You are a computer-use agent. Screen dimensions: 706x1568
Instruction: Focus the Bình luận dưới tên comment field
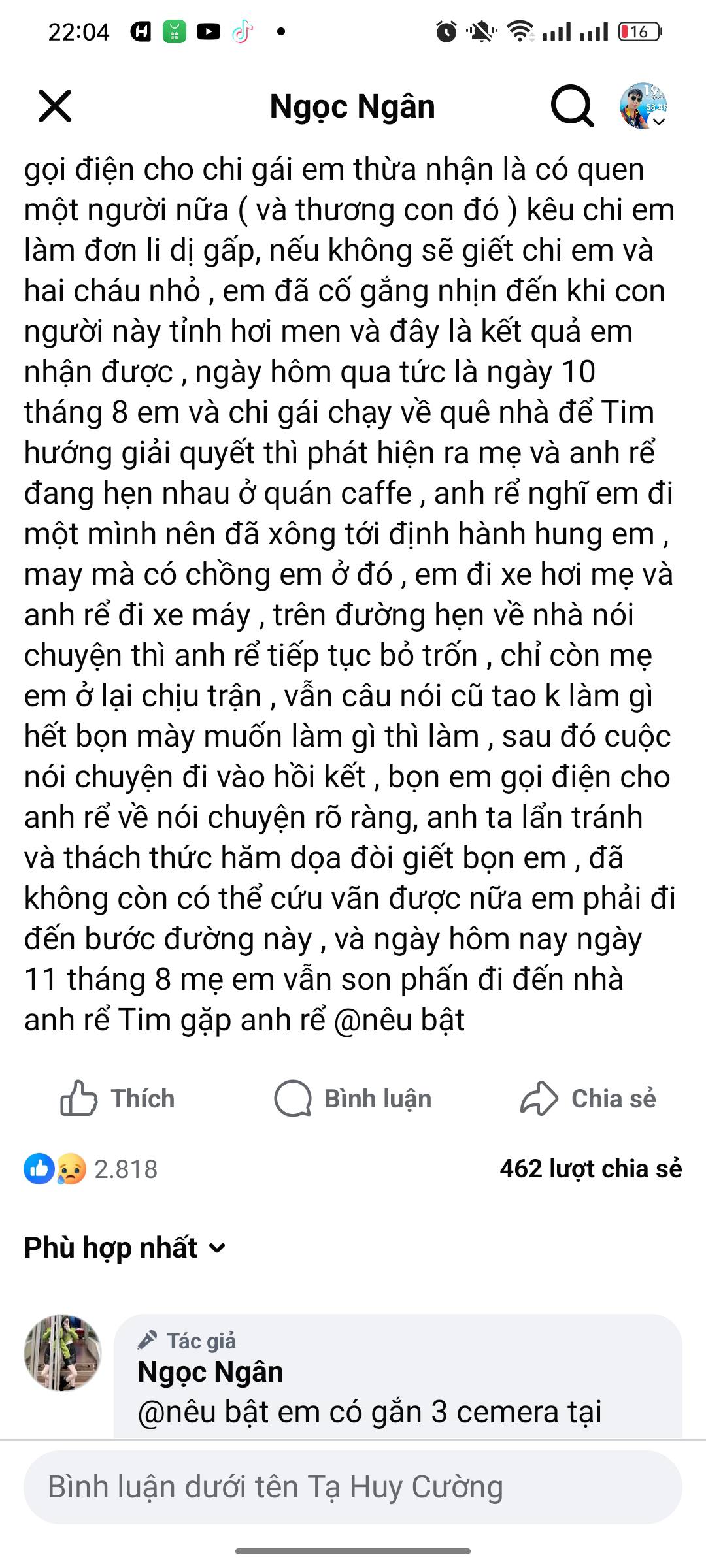tap(353, 1487)
